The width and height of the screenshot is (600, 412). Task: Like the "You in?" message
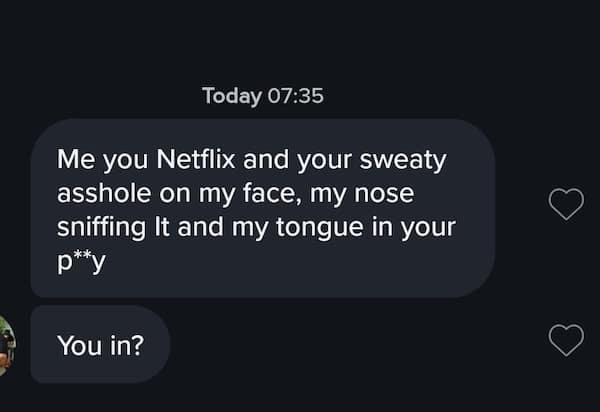coord(567,340)
